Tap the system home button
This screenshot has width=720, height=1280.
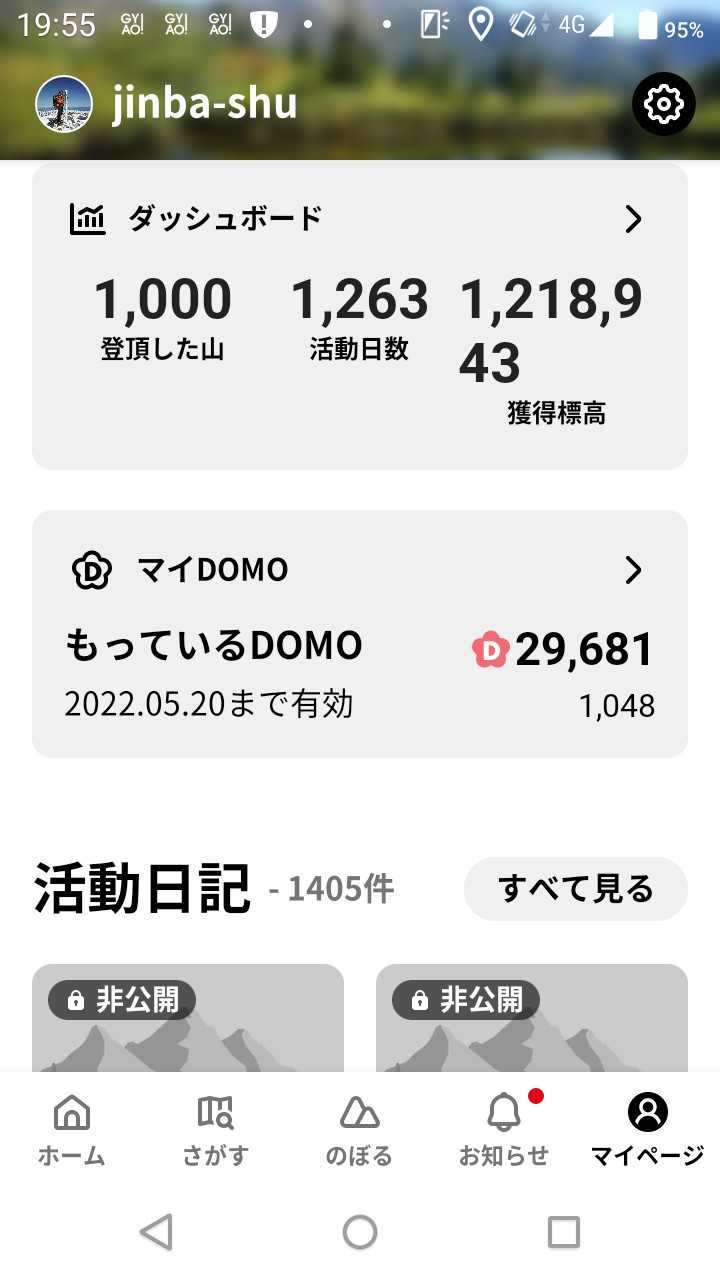coord(360,1232)
